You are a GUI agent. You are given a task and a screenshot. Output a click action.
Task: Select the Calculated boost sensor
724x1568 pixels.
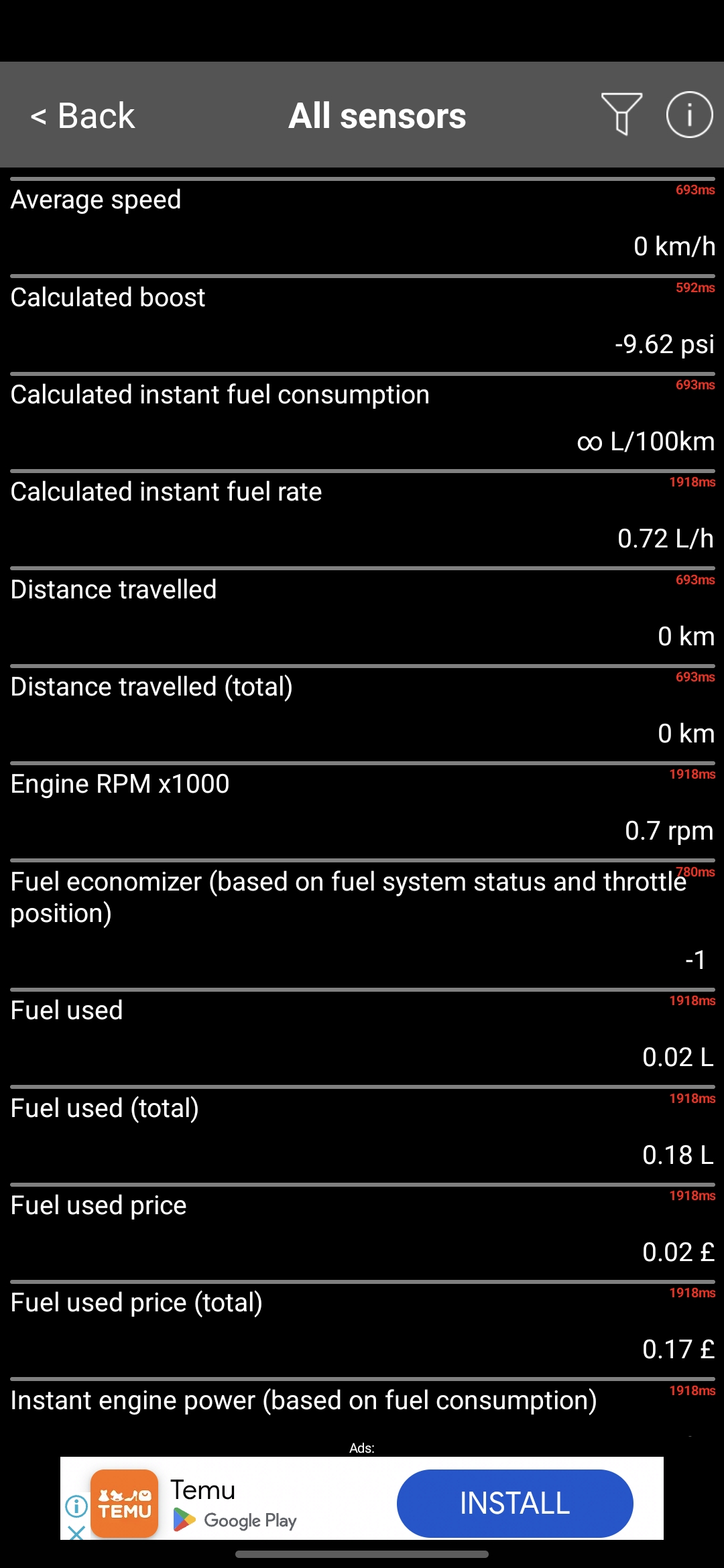pyautogui.click(x=362, y=322)
